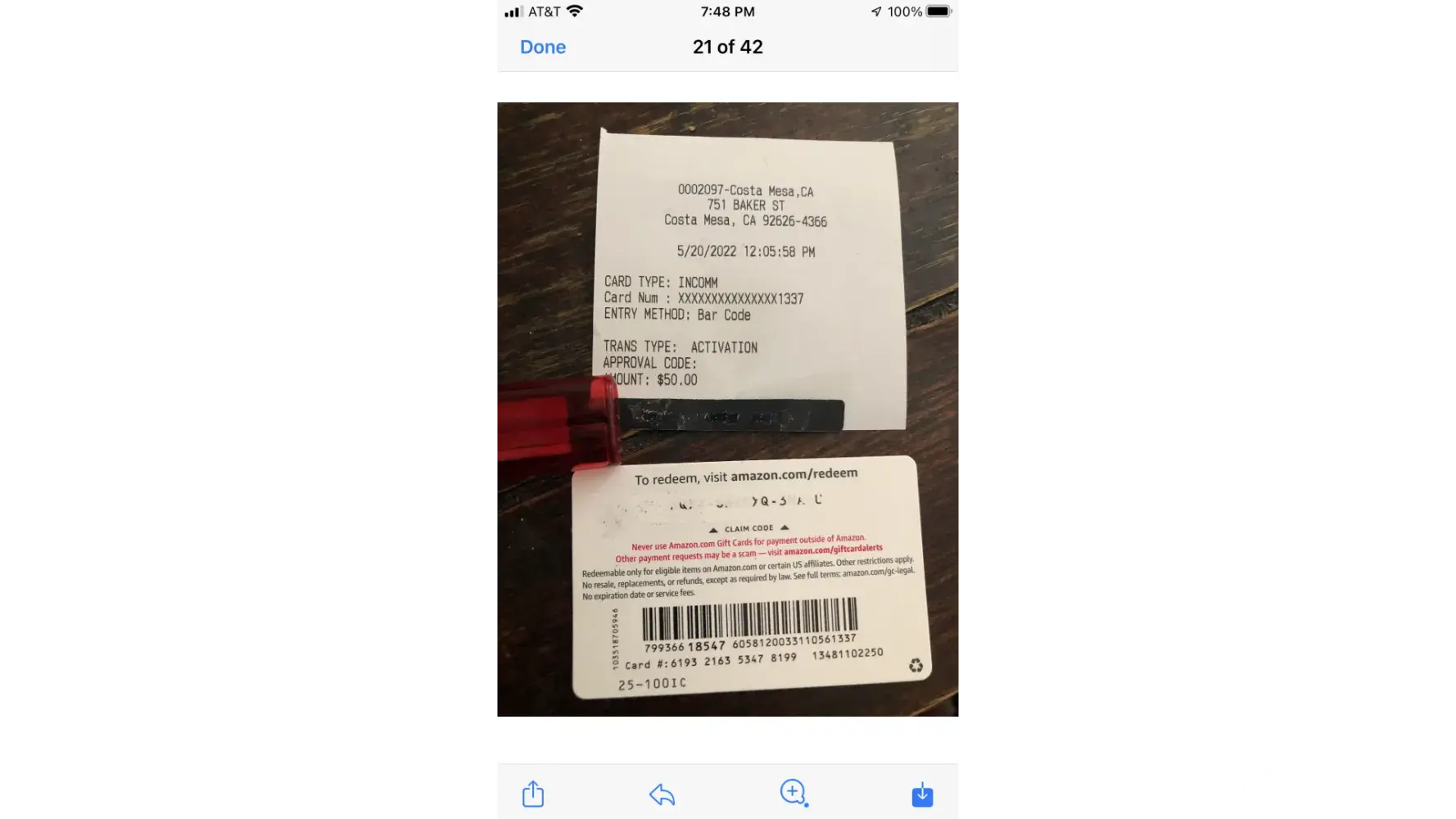The width and height of the screenshot is (1456, 819).
Task: Save the image to device
Action: (922, 794)
